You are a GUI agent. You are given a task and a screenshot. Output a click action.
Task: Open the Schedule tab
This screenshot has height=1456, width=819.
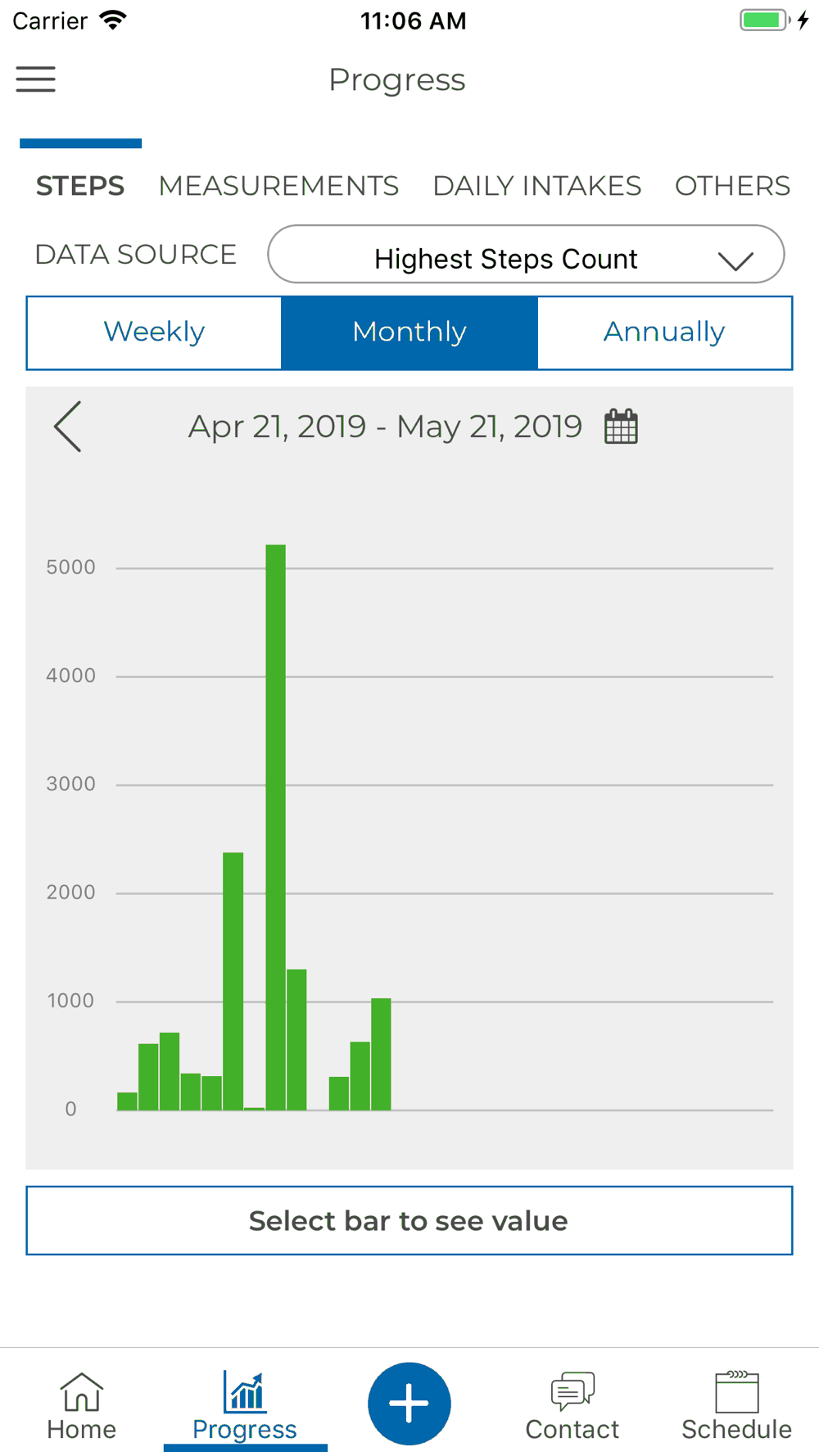pos(736,1406)
